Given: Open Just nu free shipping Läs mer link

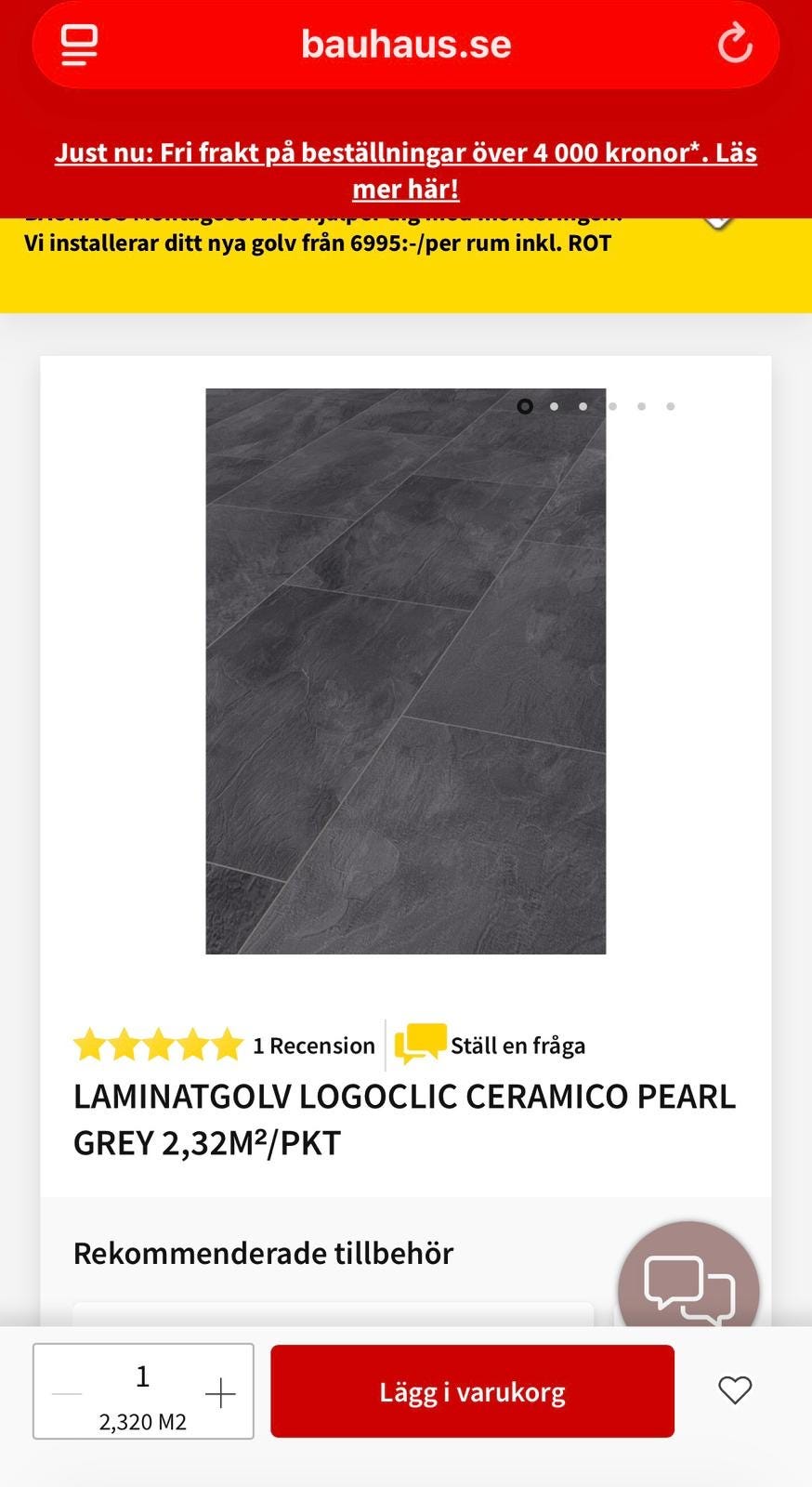Looking at the screenshot, I should pos(406,169).
